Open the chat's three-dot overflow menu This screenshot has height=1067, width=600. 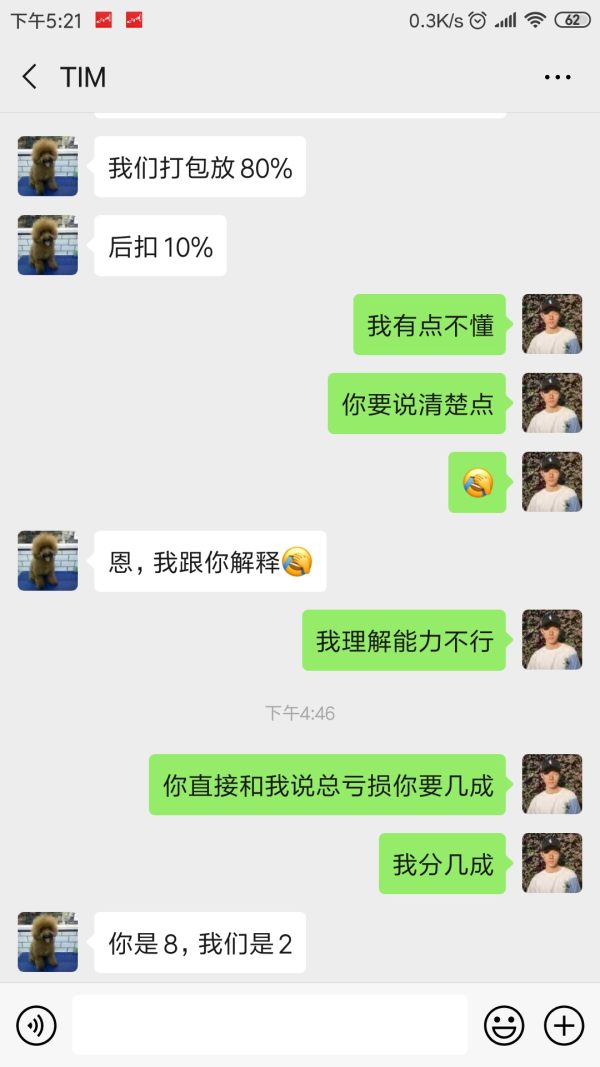pyautogui.click(x=557, y=77)
